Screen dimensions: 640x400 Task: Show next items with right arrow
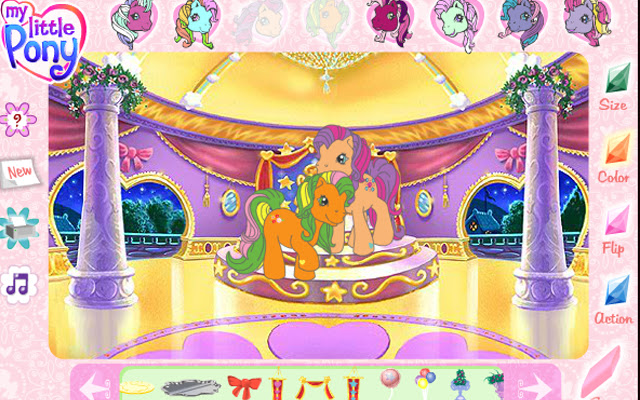(x=537, y=387)
